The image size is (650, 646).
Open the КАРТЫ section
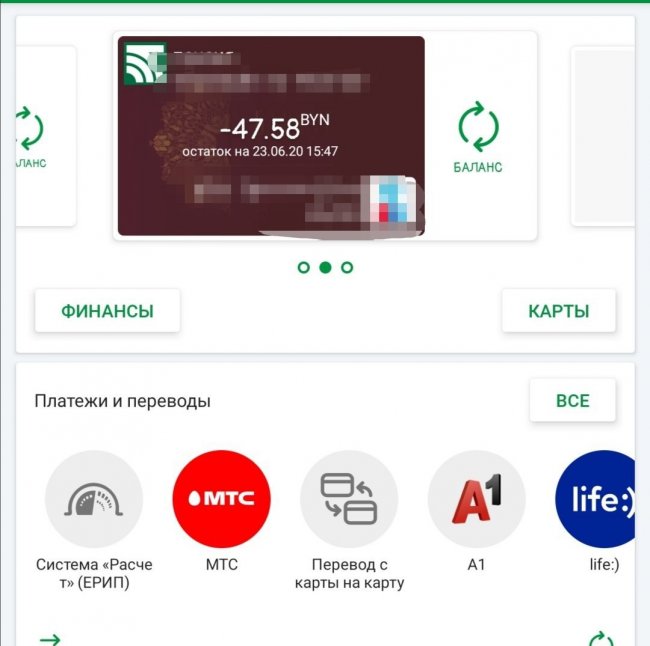558,311
